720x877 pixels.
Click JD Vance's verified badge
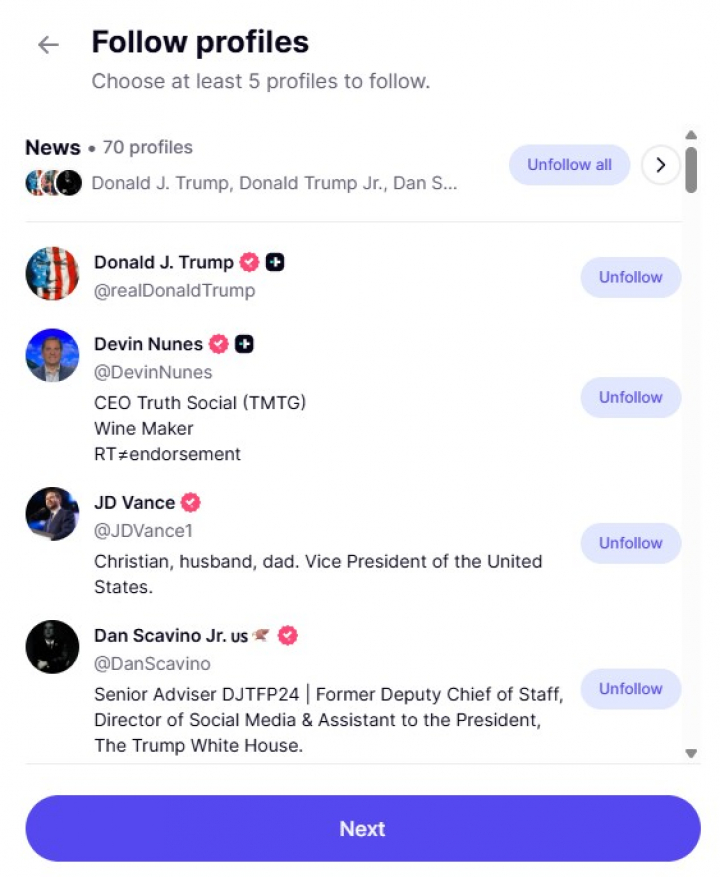190,502
